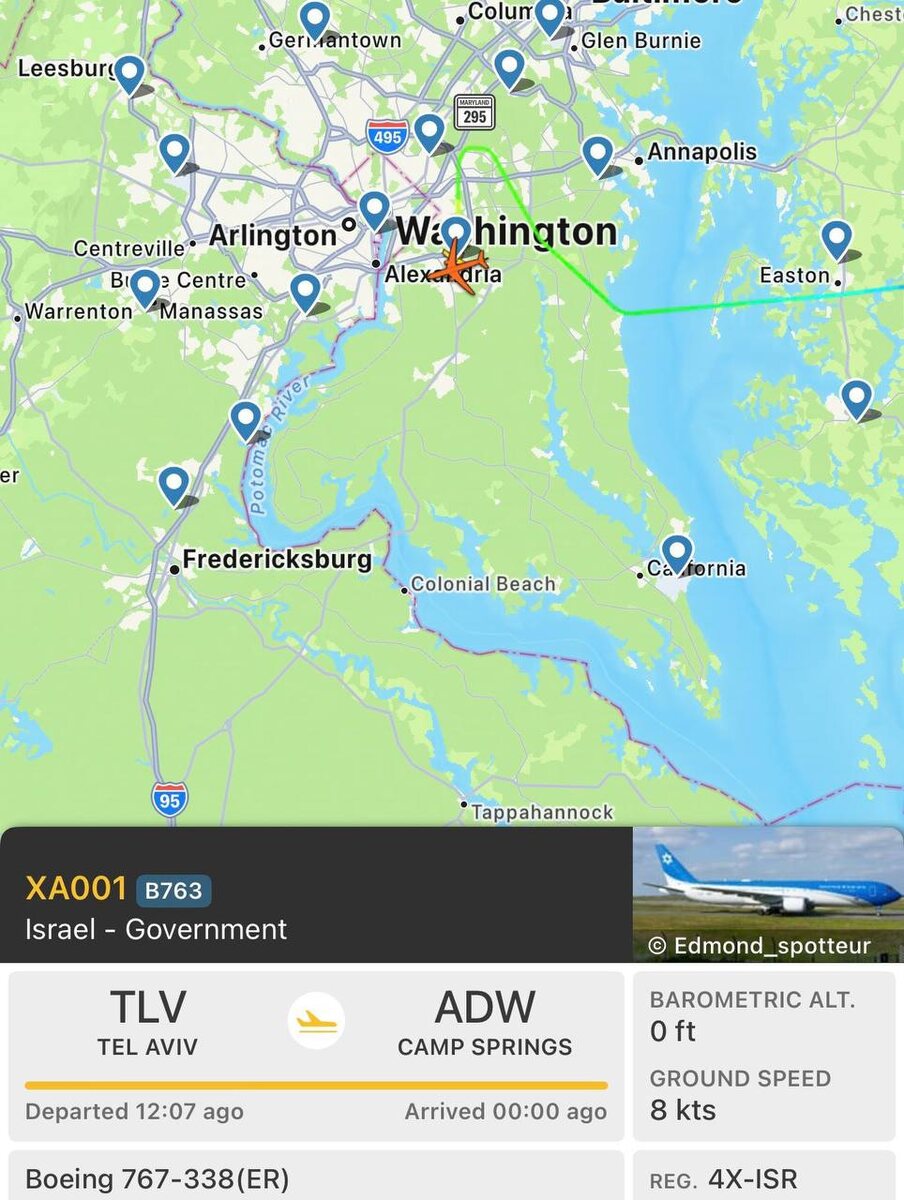Viewport: 904px width, 1200px height.
Task: Open the TLV to ADW route card
Action: click(x=316, y=1056)
